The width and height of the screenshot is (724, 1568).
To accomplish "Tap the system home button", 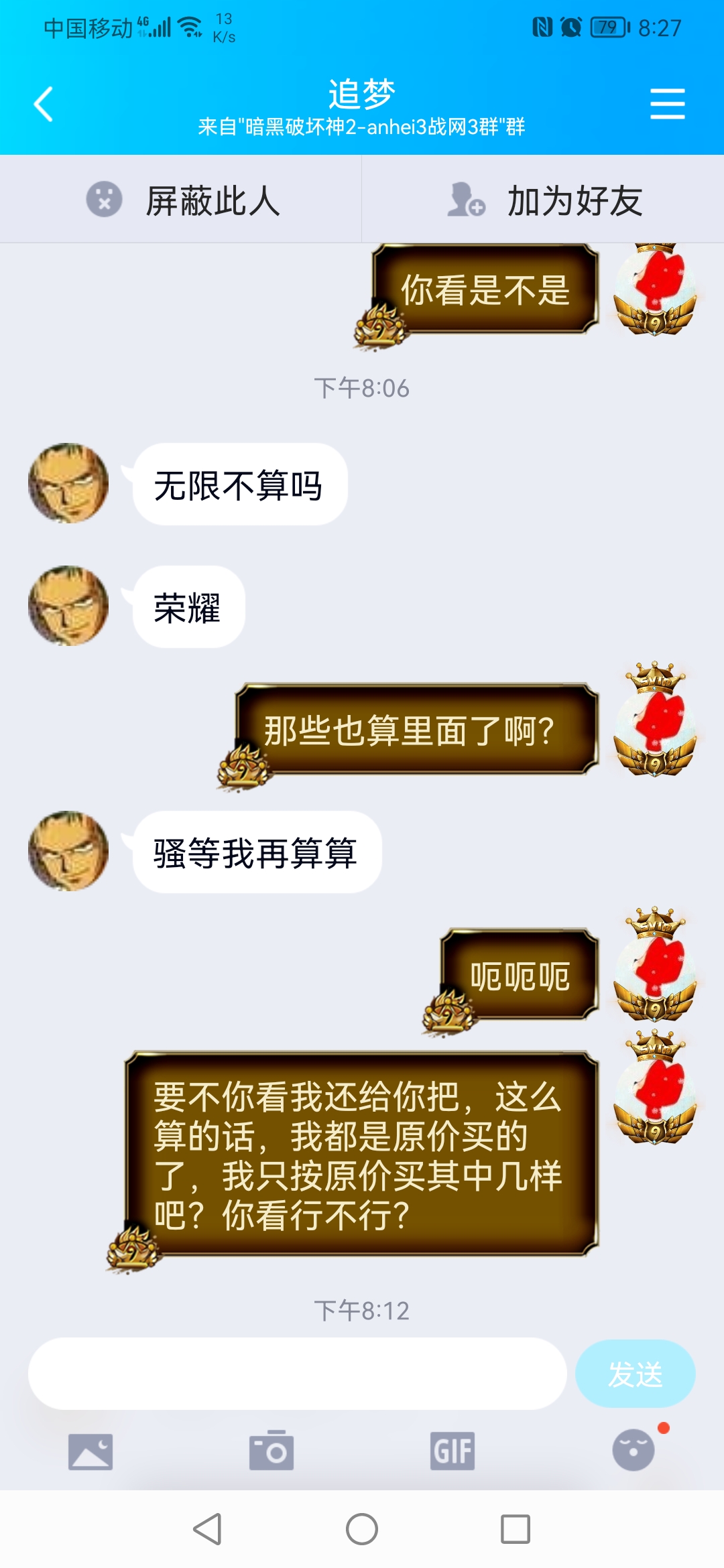I will pos(362,1529).
